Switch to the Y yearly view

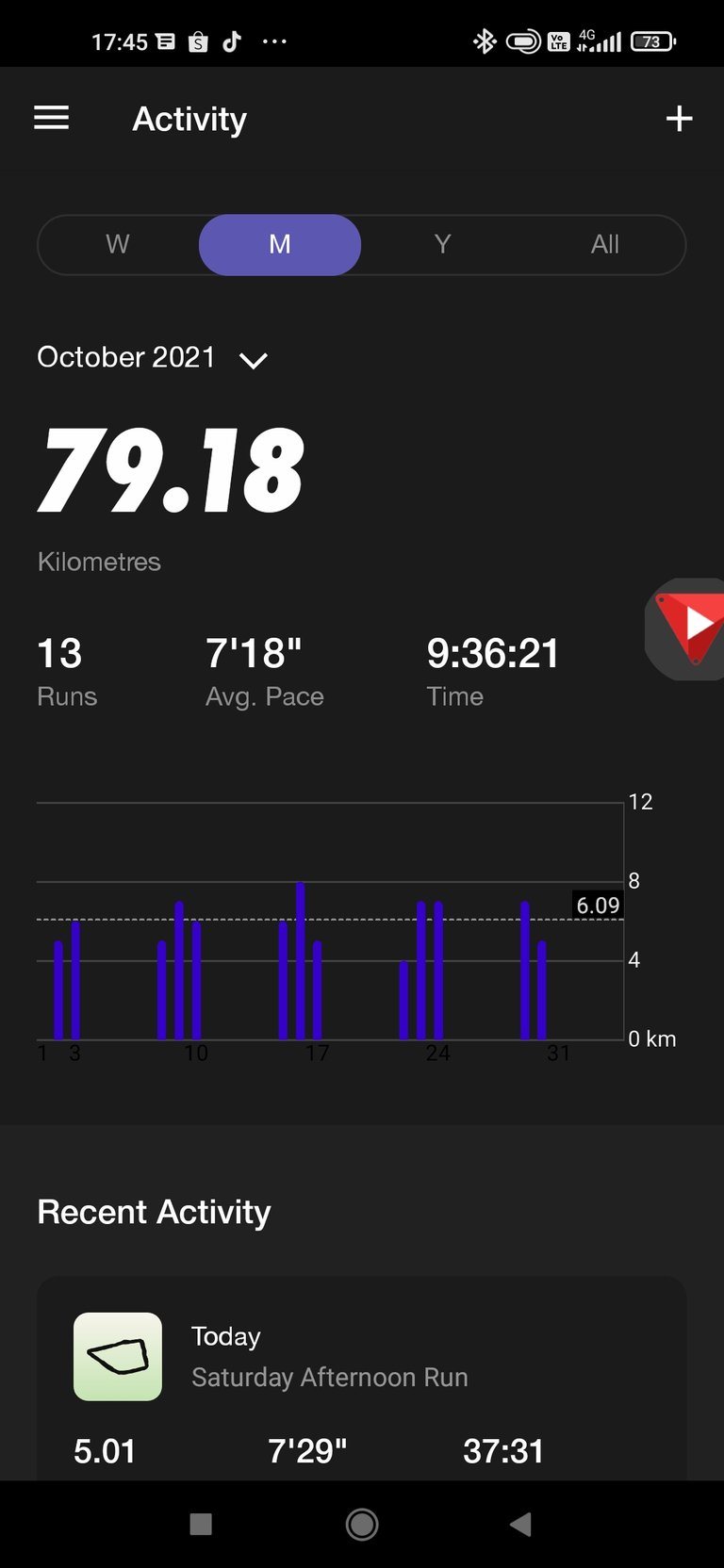pyautogui.click(x=442, y=245)
